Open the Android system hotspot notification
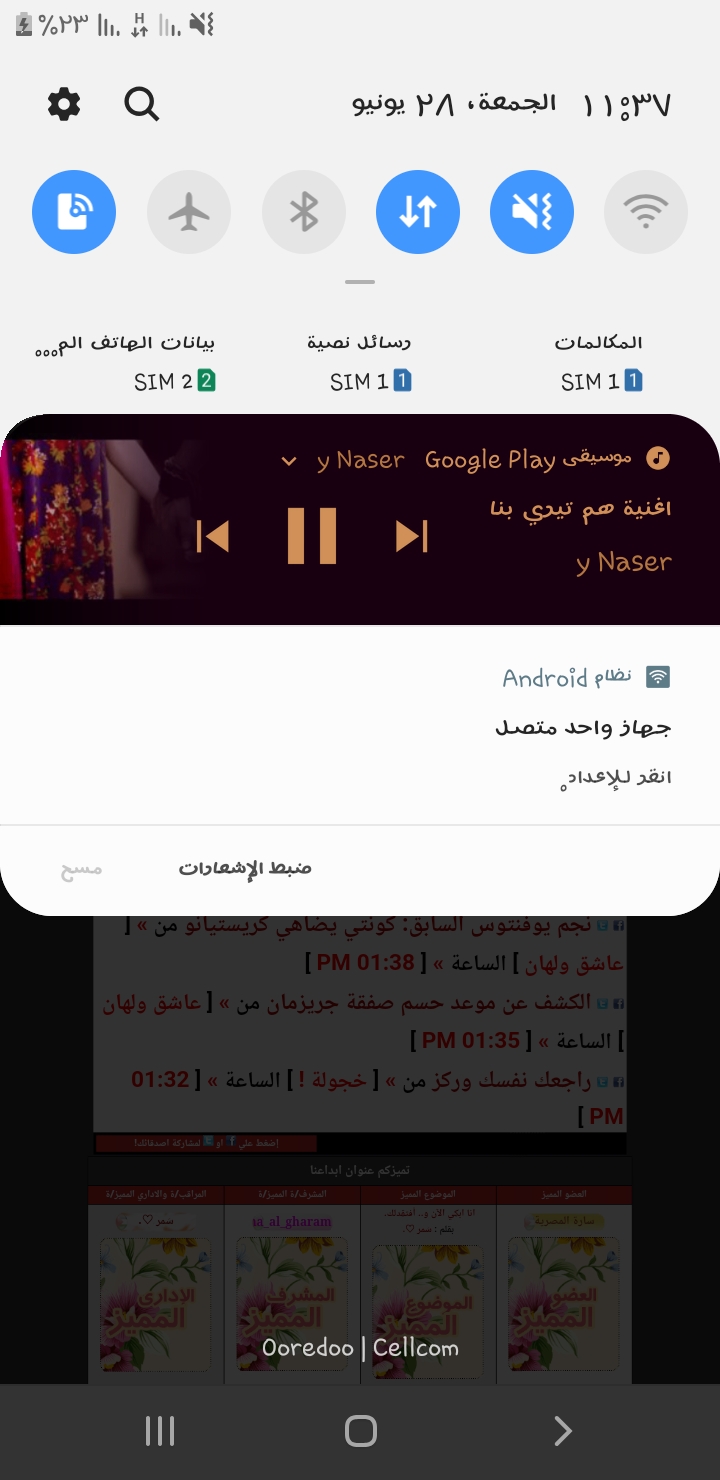Screen dimensions: 720x1480 click(360, 726)
